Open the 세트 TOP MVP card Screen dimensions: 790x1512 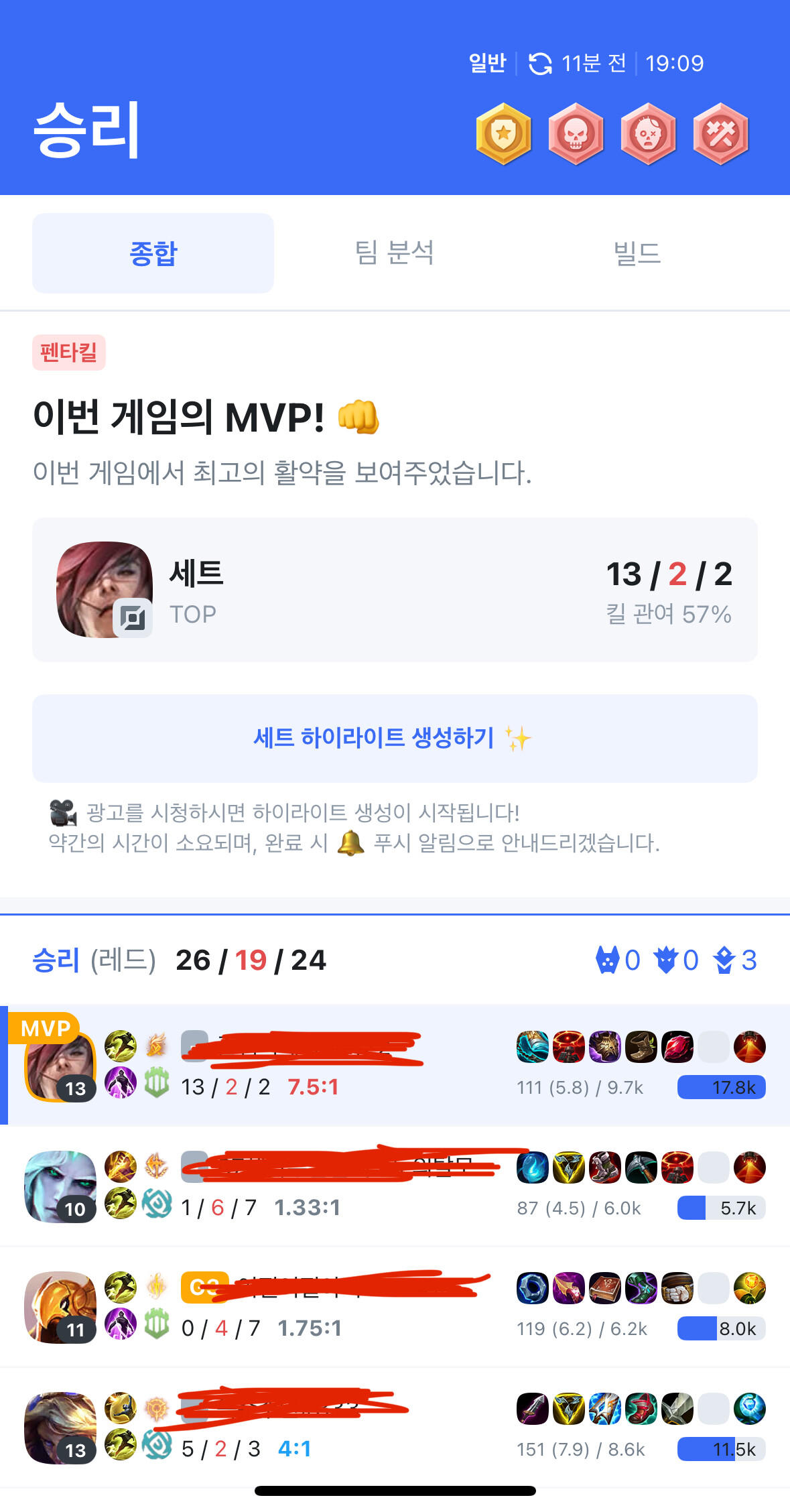point(394,590)
